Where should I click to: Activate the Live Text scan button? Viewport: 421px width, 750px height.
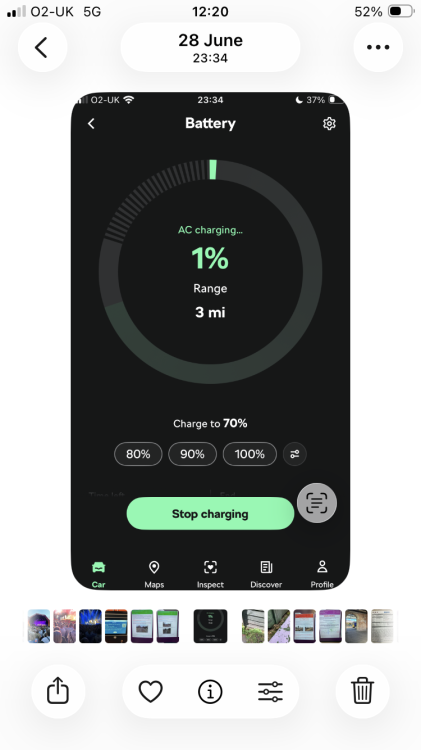(x=317, y=503)
